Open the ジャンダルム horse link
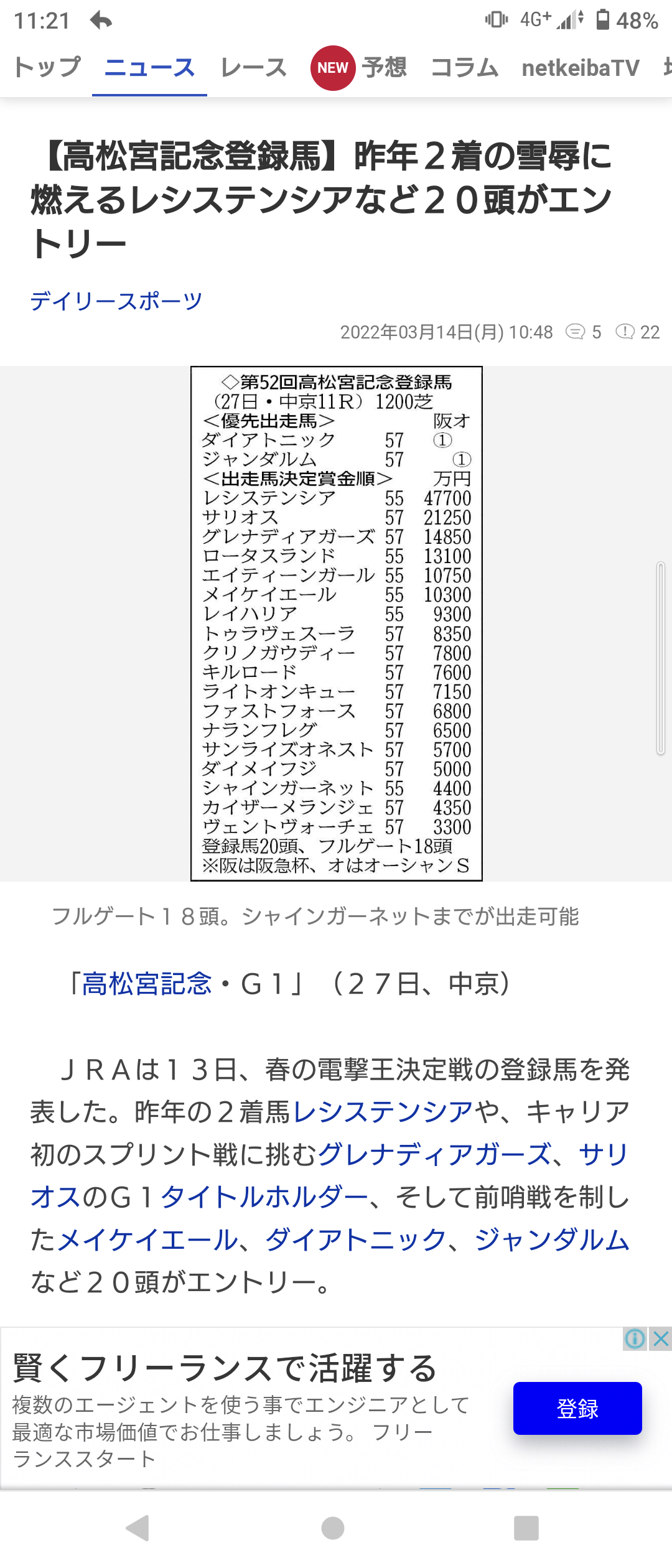The height and width of the screenshot is (1568, 672). pos(551,1239)
